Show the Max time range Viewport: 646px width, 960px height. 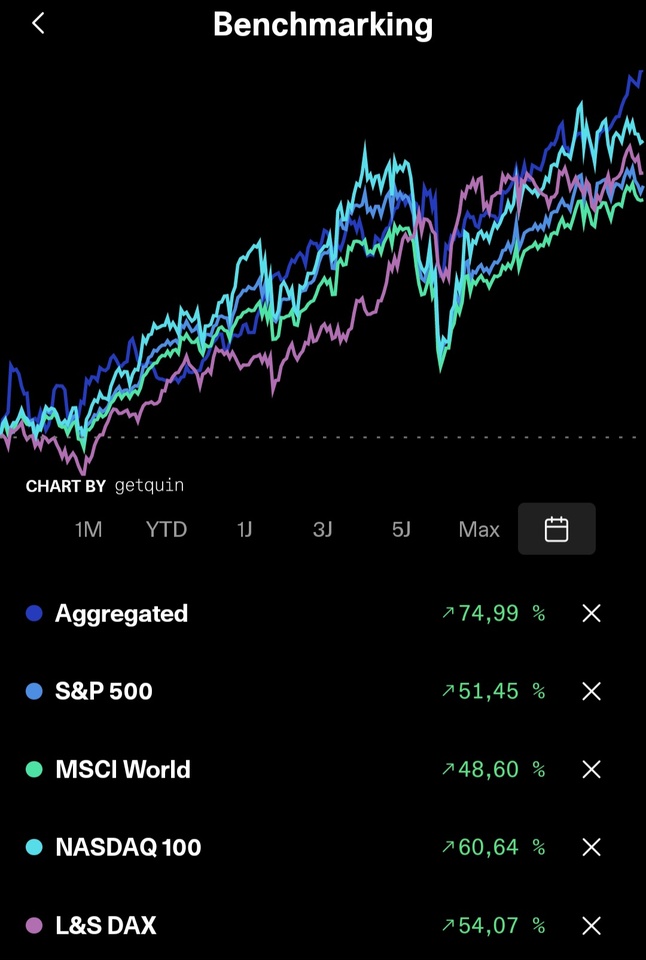tap(479, 529)
